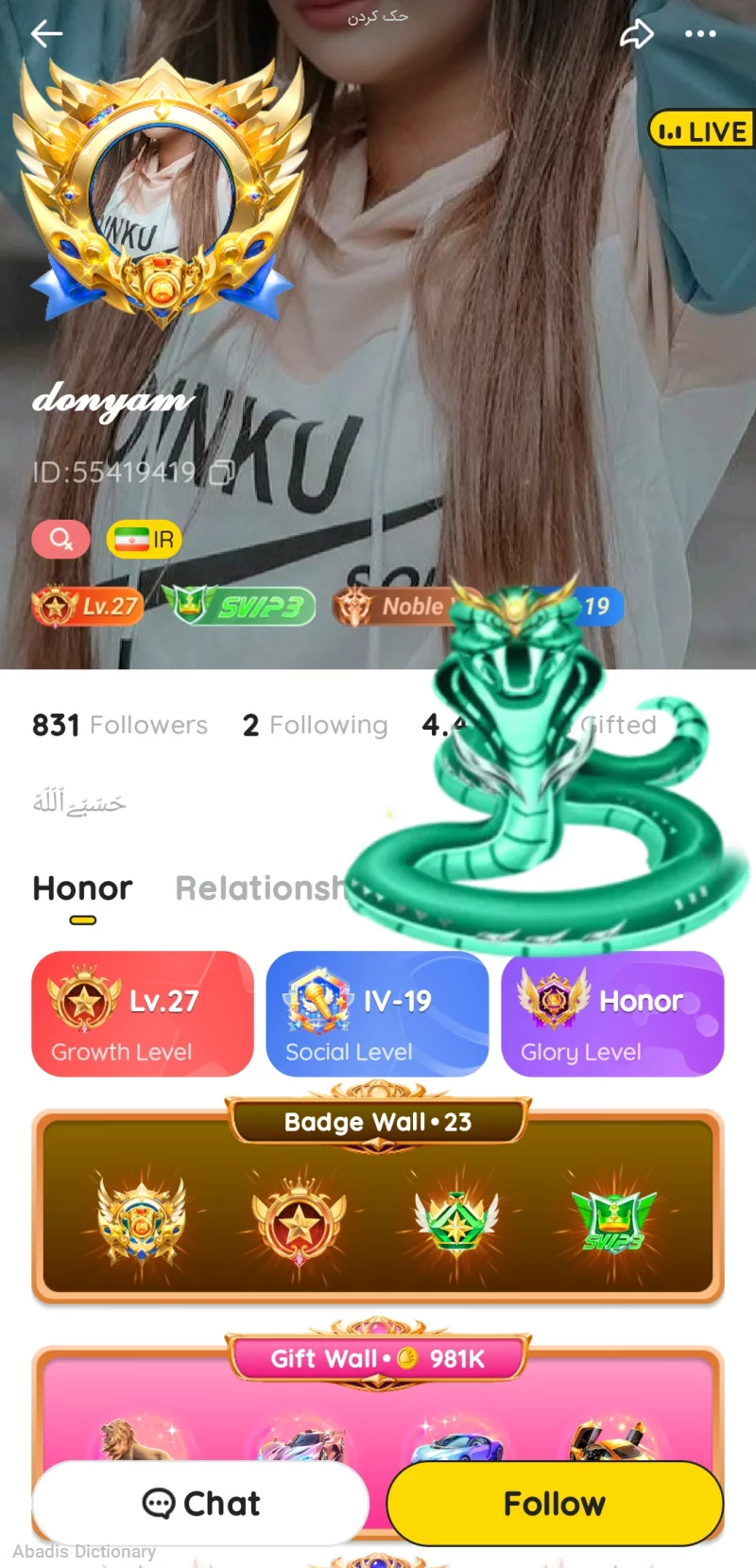
Task: Open the Glory Level Honor card
Action: [x=611, y=1014]
